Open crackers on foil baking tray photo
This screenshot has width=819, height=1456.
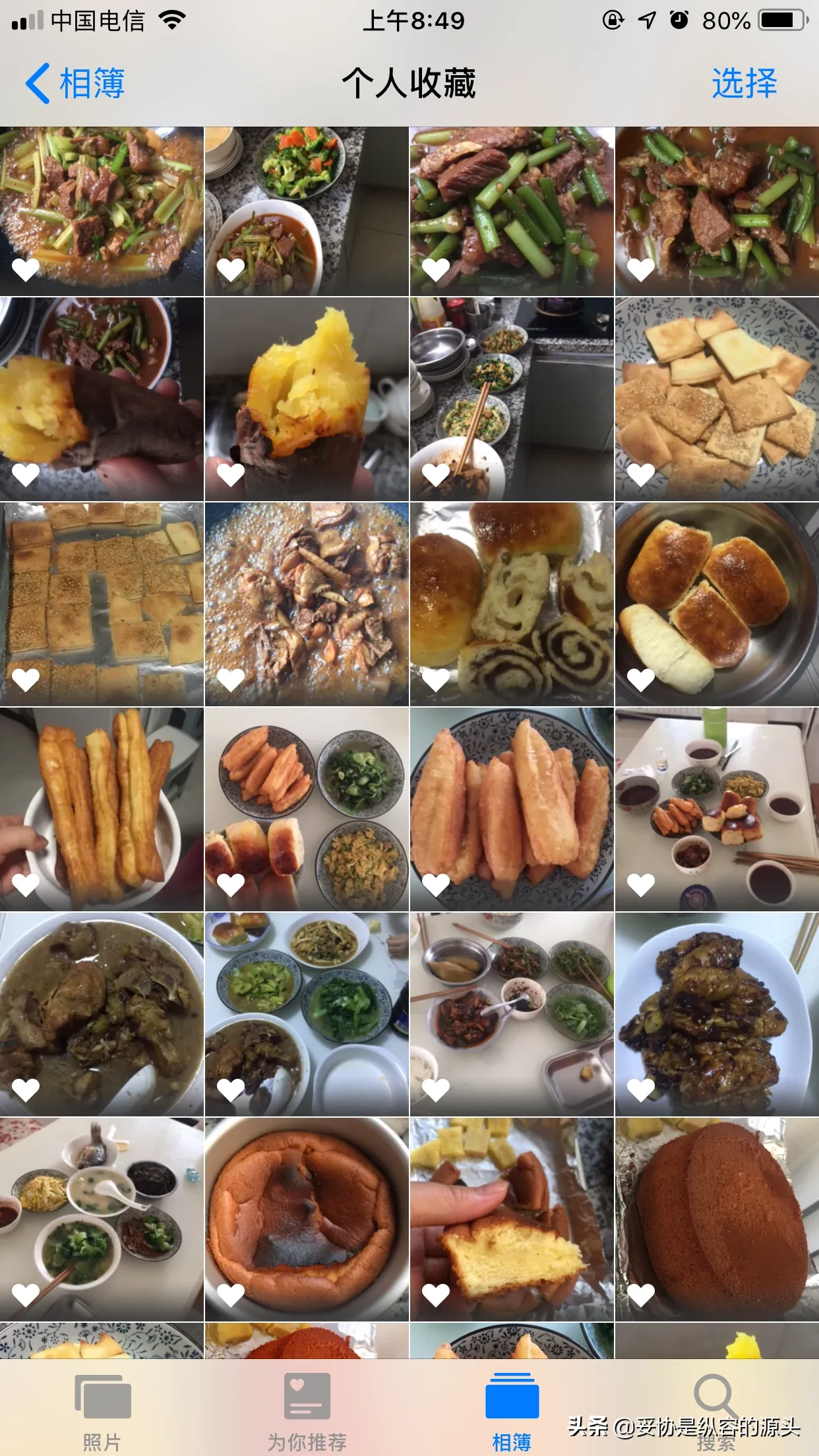[102, 604]
